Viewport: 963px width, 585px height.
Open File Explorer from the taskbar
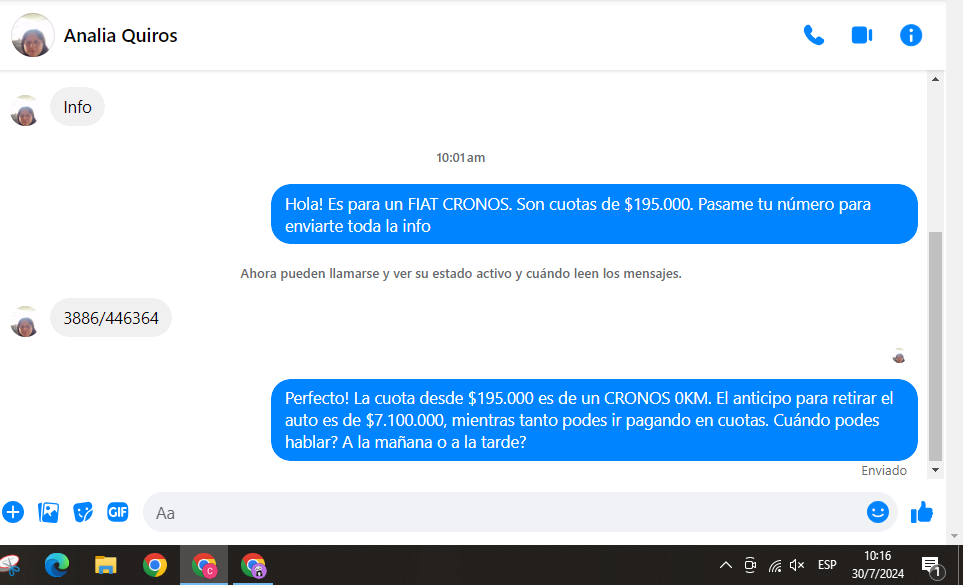click(106, 565)
